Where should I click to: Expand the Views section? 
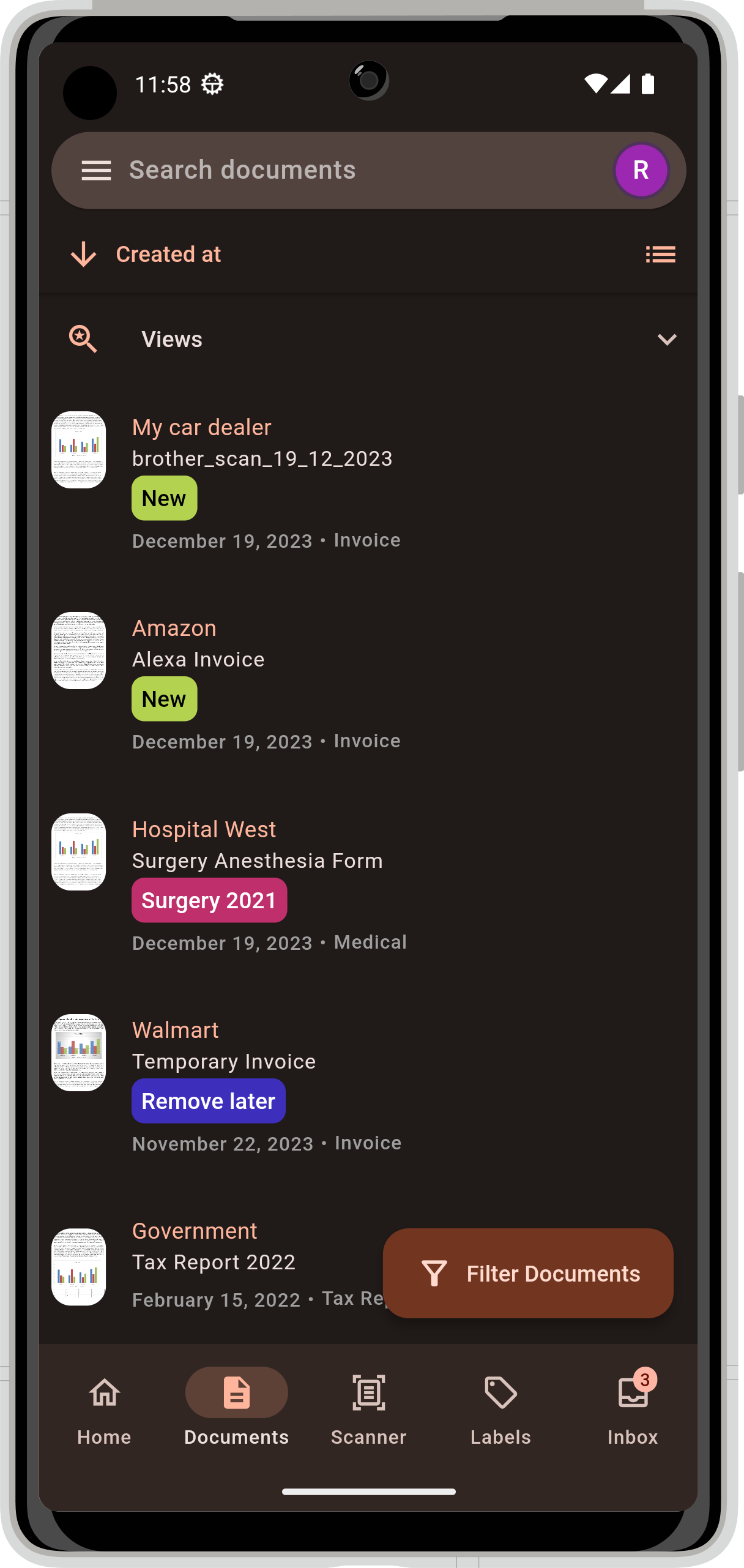666,339
